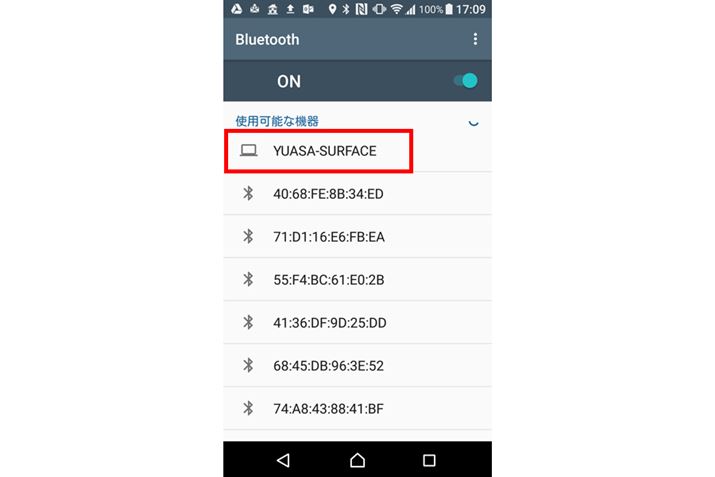
Task: Tap device 74:A8:43:88:41:BF
Action: (328, 408)
